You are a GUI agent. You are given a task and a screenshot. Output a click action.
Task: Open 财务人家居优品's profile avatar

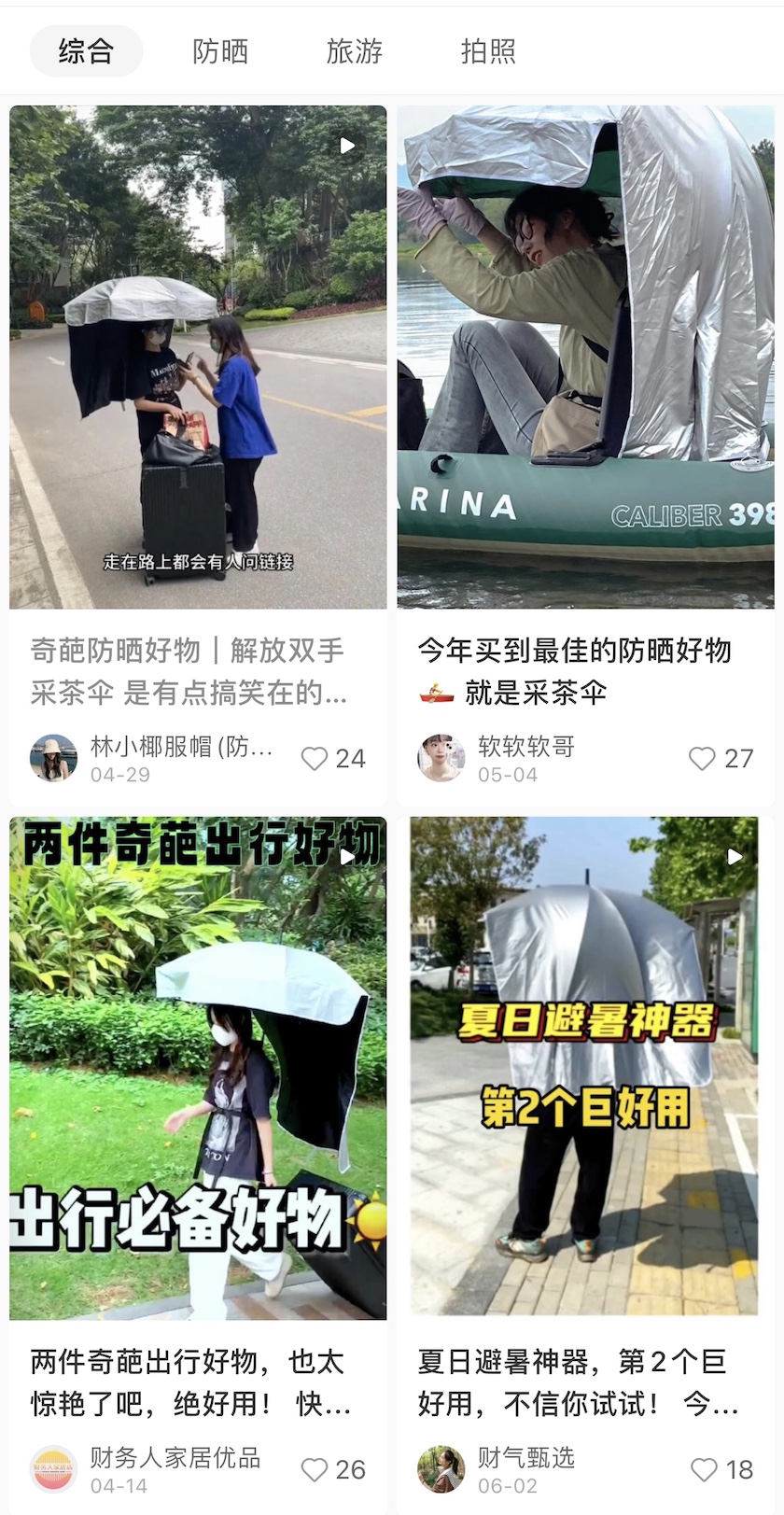pyautogui.click(x=54, y=1469)
